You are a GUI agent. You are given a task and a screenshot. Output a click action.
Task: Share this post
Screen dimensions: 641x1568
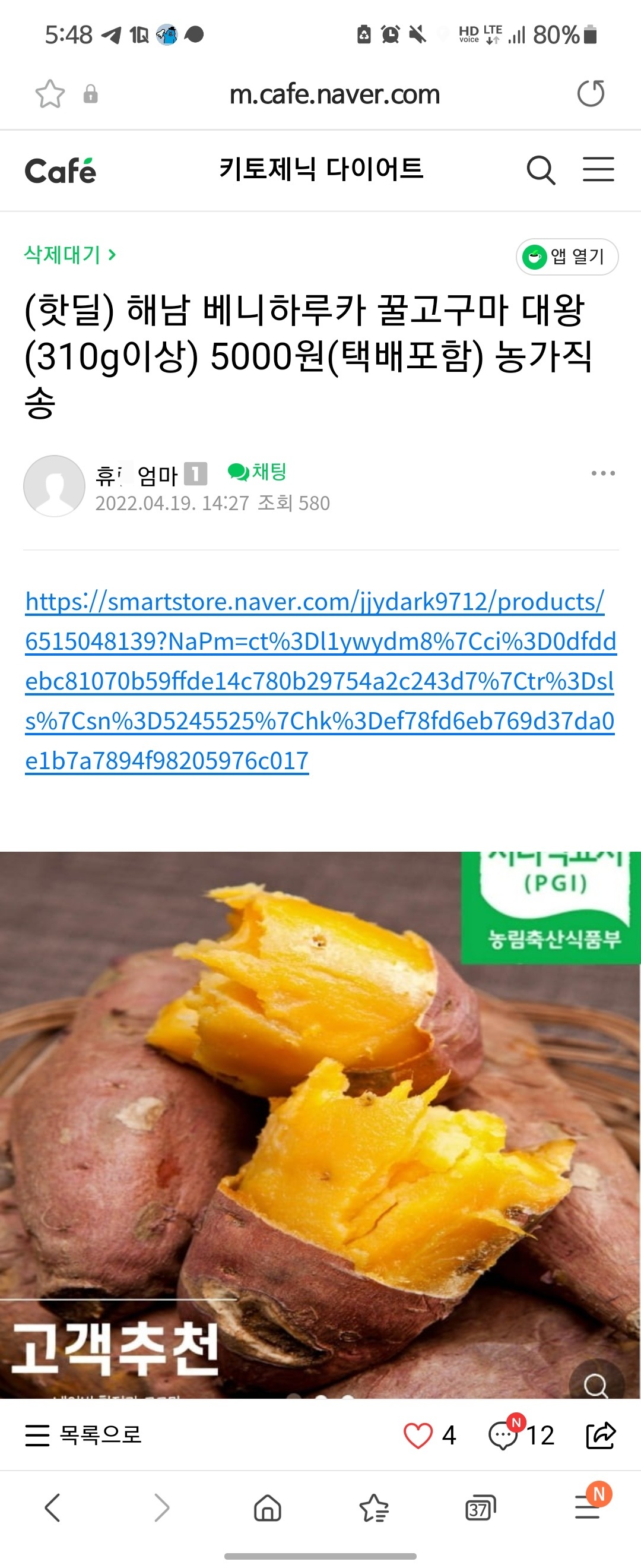click(x=601, y=1435)
